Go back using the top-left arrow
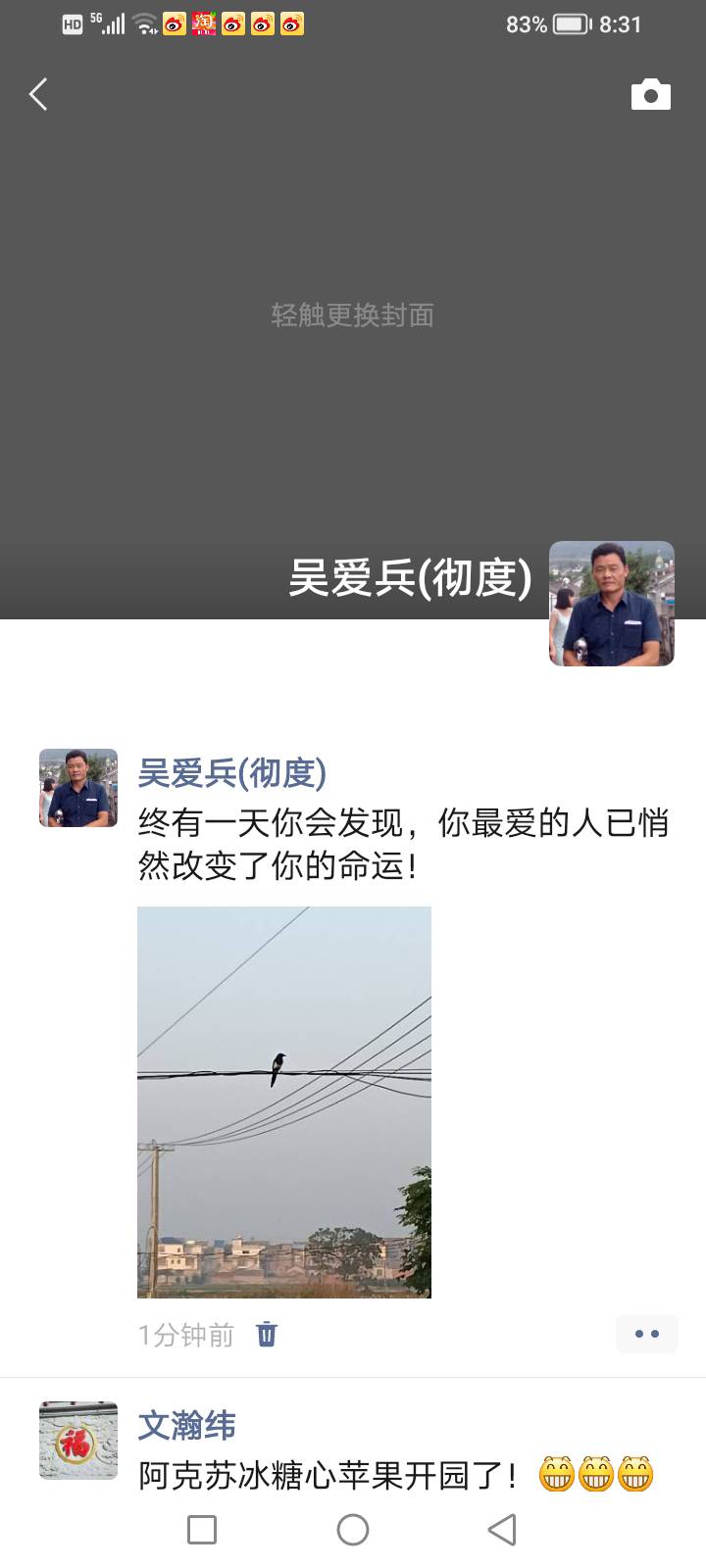 click(38, 95)
